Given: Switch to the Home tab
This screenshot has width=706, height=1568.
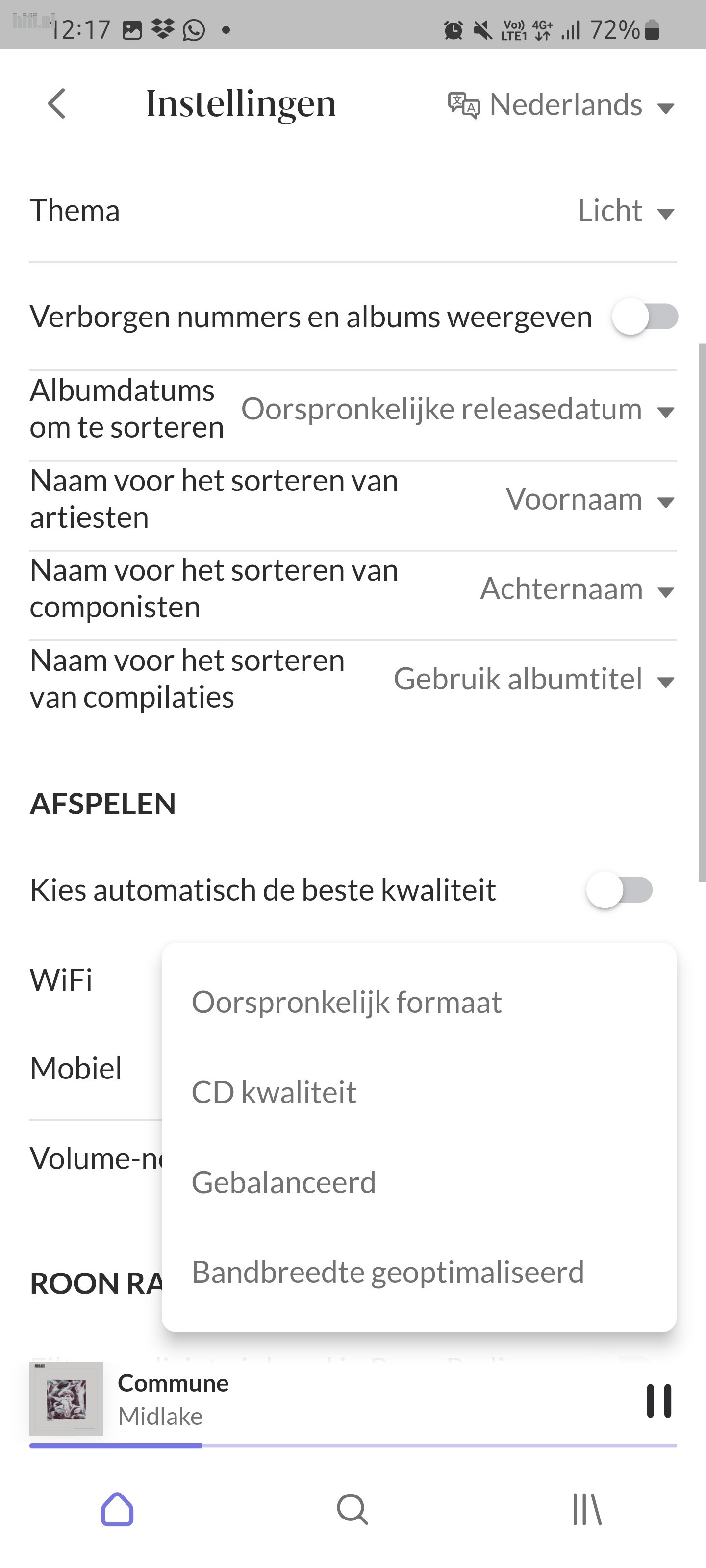Looking at the screenshot, I should [117, 1510].
